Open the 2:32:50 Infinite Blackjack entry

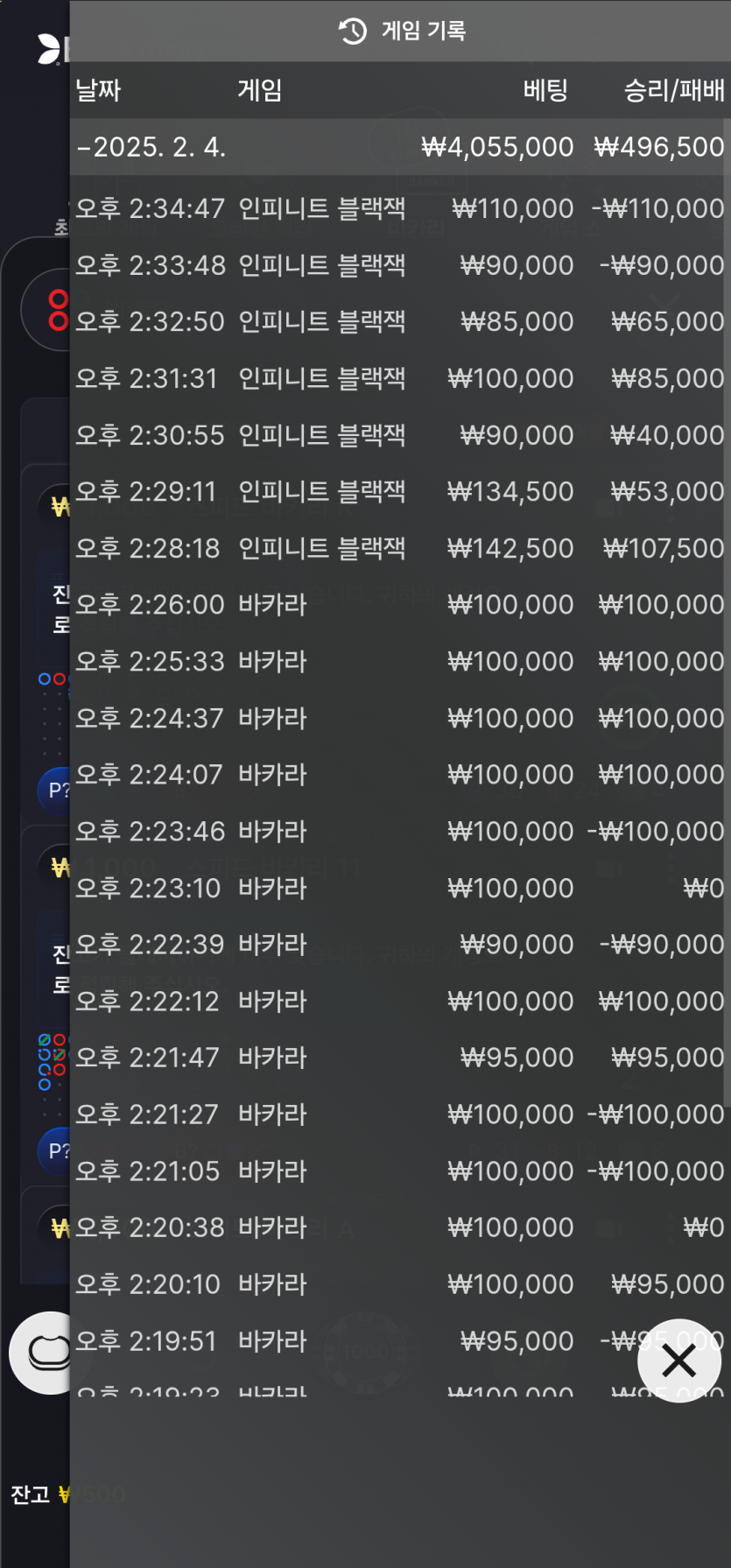[398, 321]
